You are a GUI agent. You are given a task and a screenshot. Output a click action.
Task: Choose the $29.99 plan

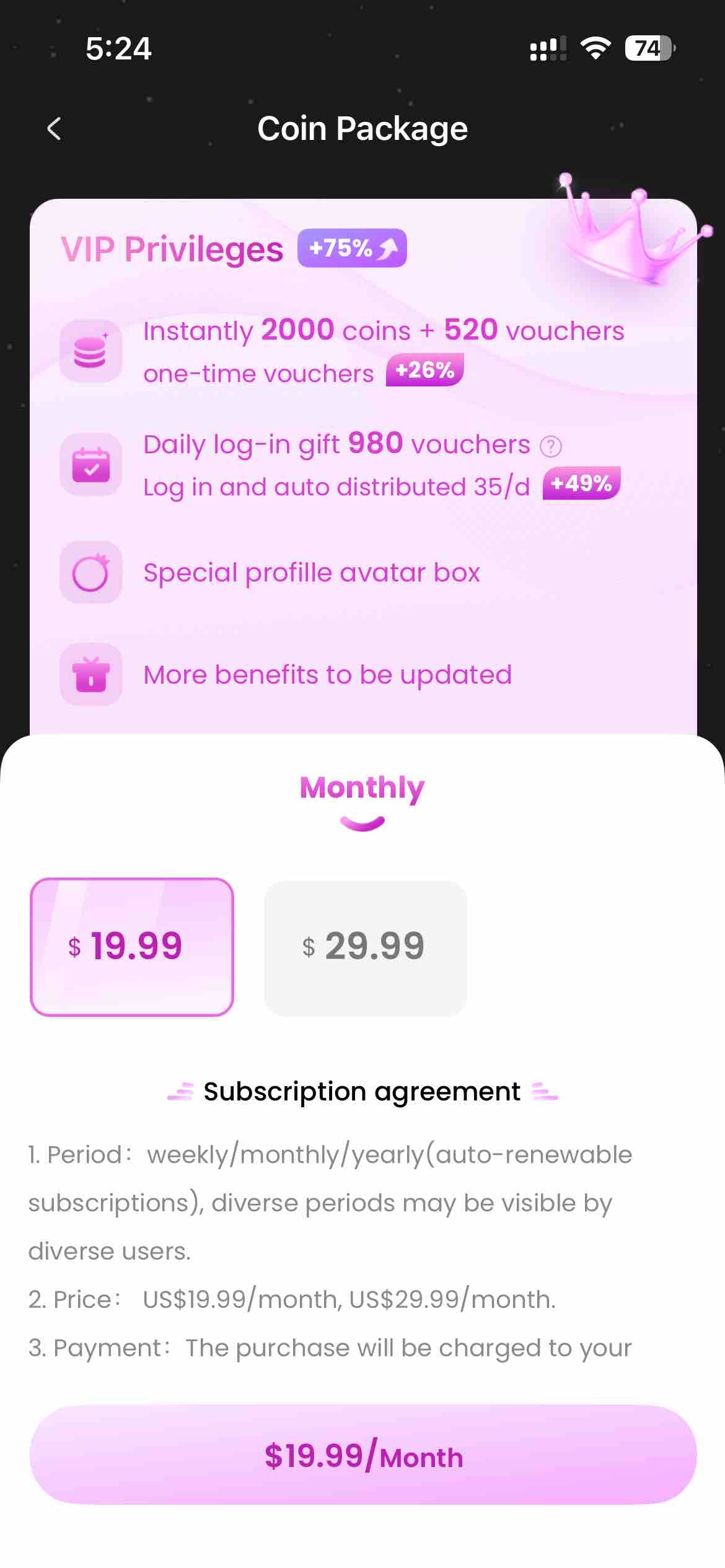[365, 947]
